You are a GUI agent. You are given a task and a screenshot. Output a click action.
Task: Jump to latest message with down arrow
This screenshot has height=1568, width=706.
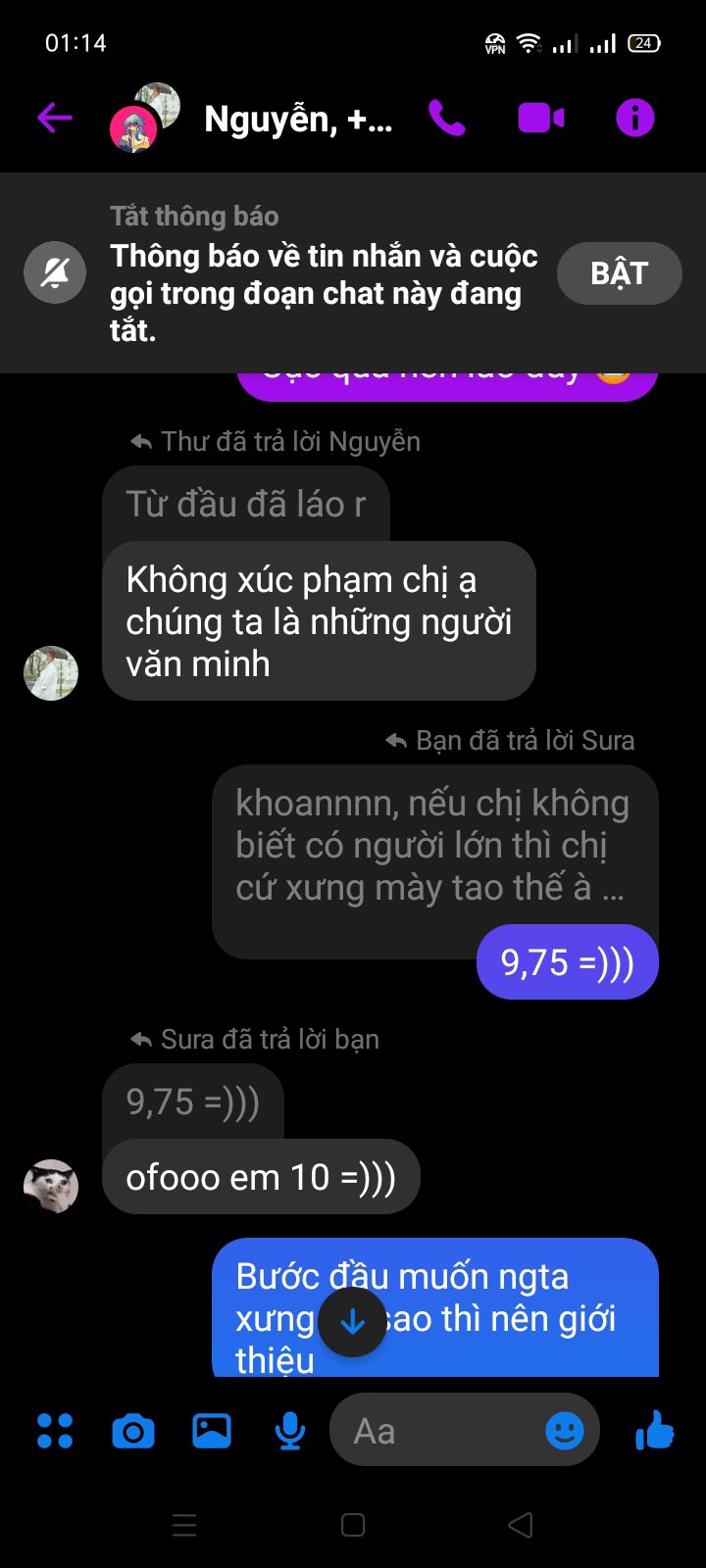(x=352, y=1322)
